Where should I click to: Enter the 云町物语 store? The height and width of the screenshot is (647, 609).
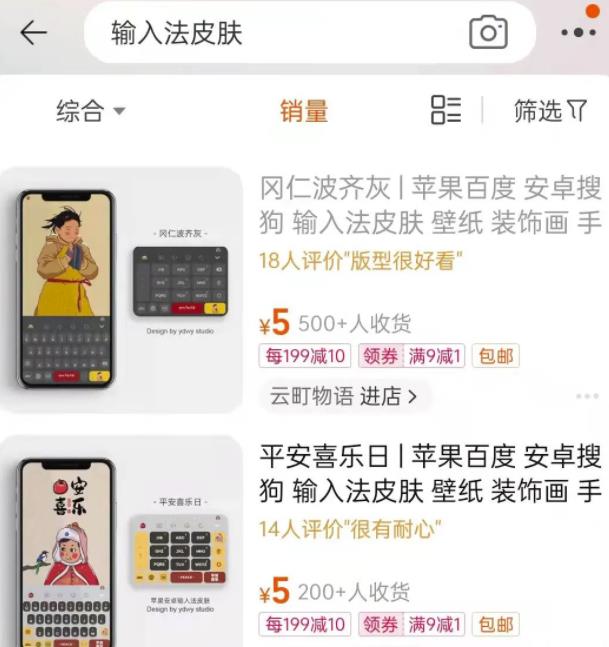(344, 396)
